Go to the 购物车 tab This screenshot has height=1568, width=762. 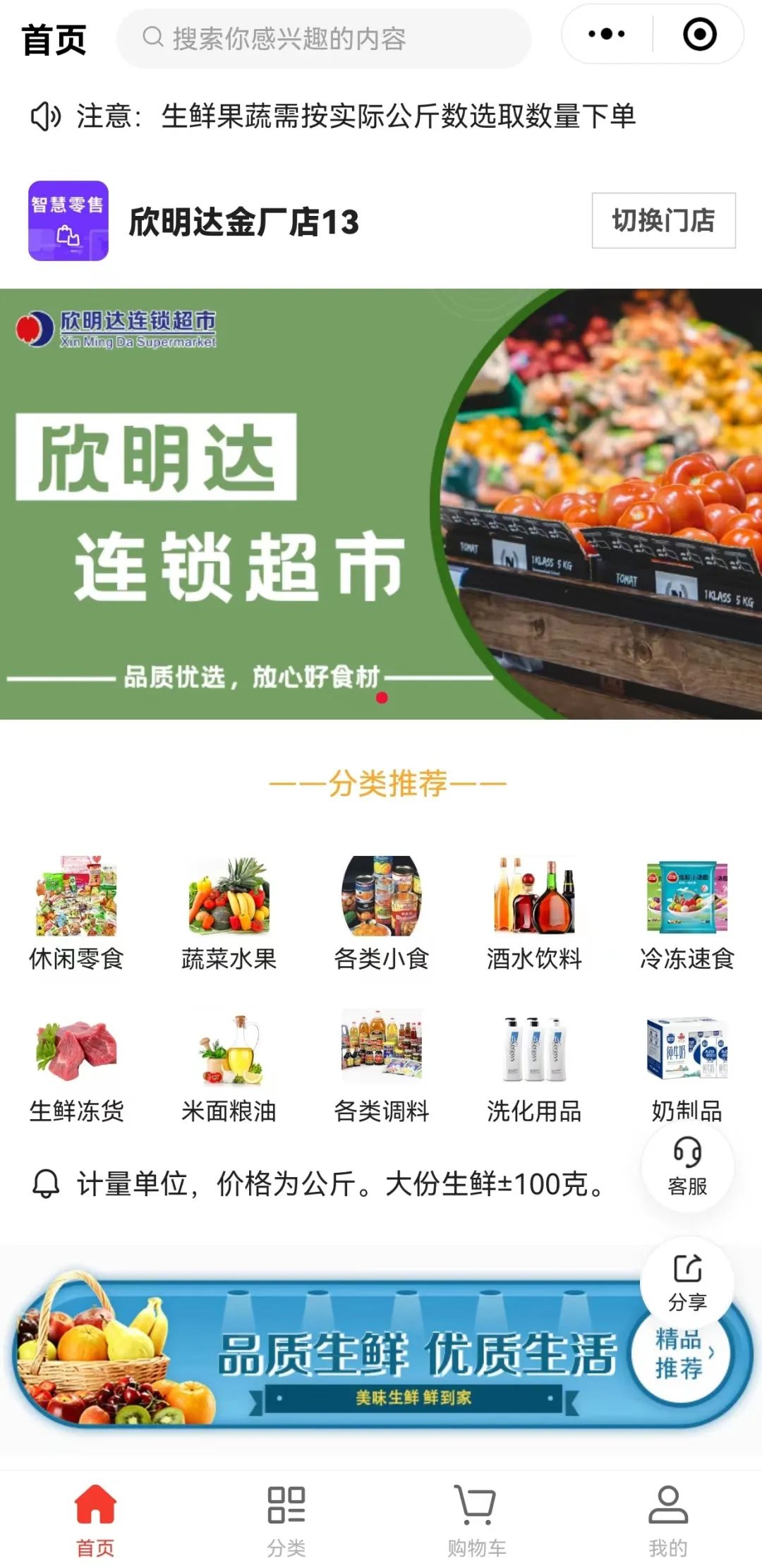click(476, 1520)
